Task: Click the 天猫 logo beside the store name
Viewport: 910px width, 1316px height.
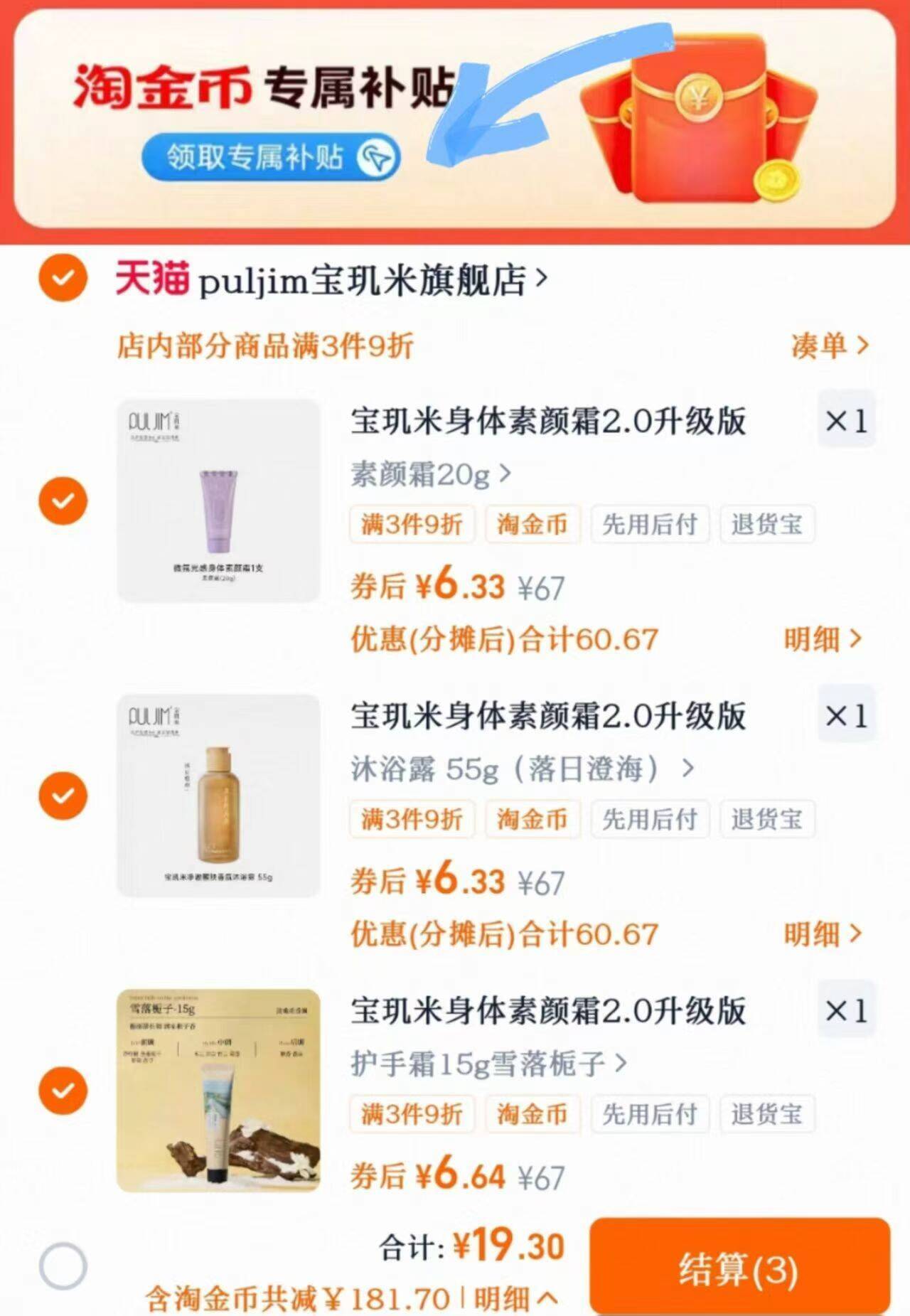Action: coord(151,279)
